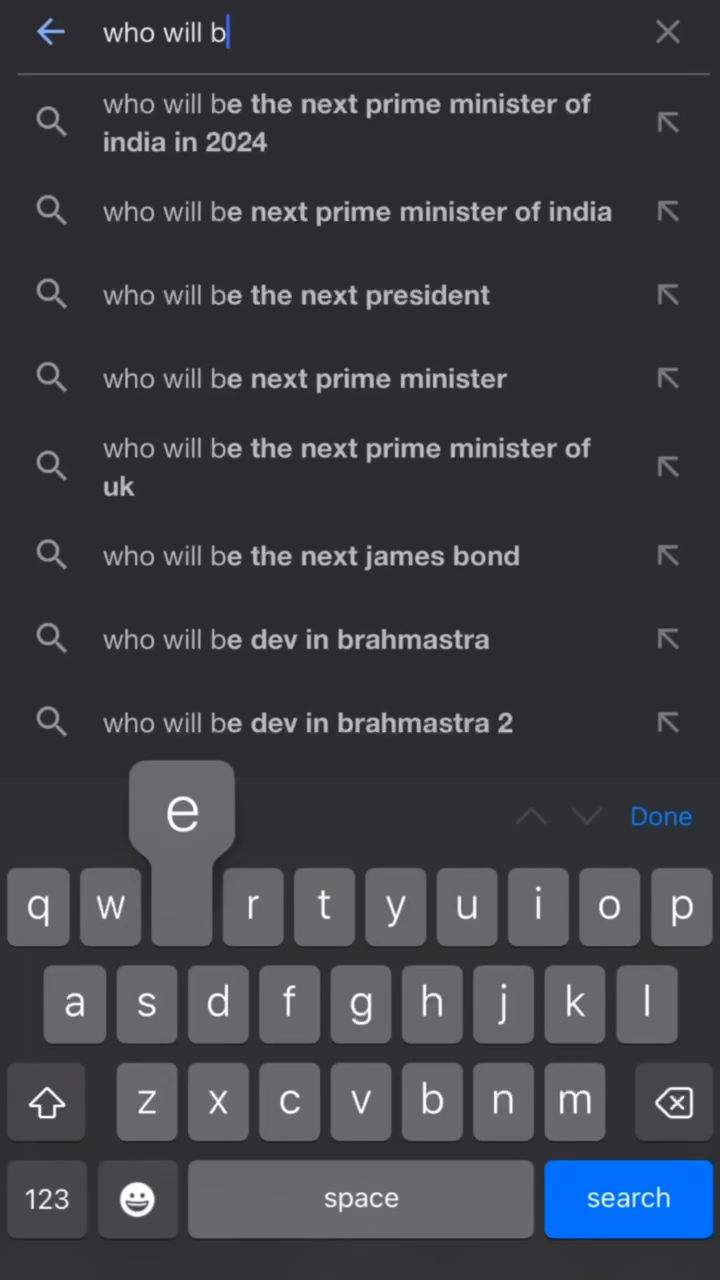The image size is (720, 1280).
Task: Pick the 'who will be next prime minister' suggestion
Action: tap(305, 379)
